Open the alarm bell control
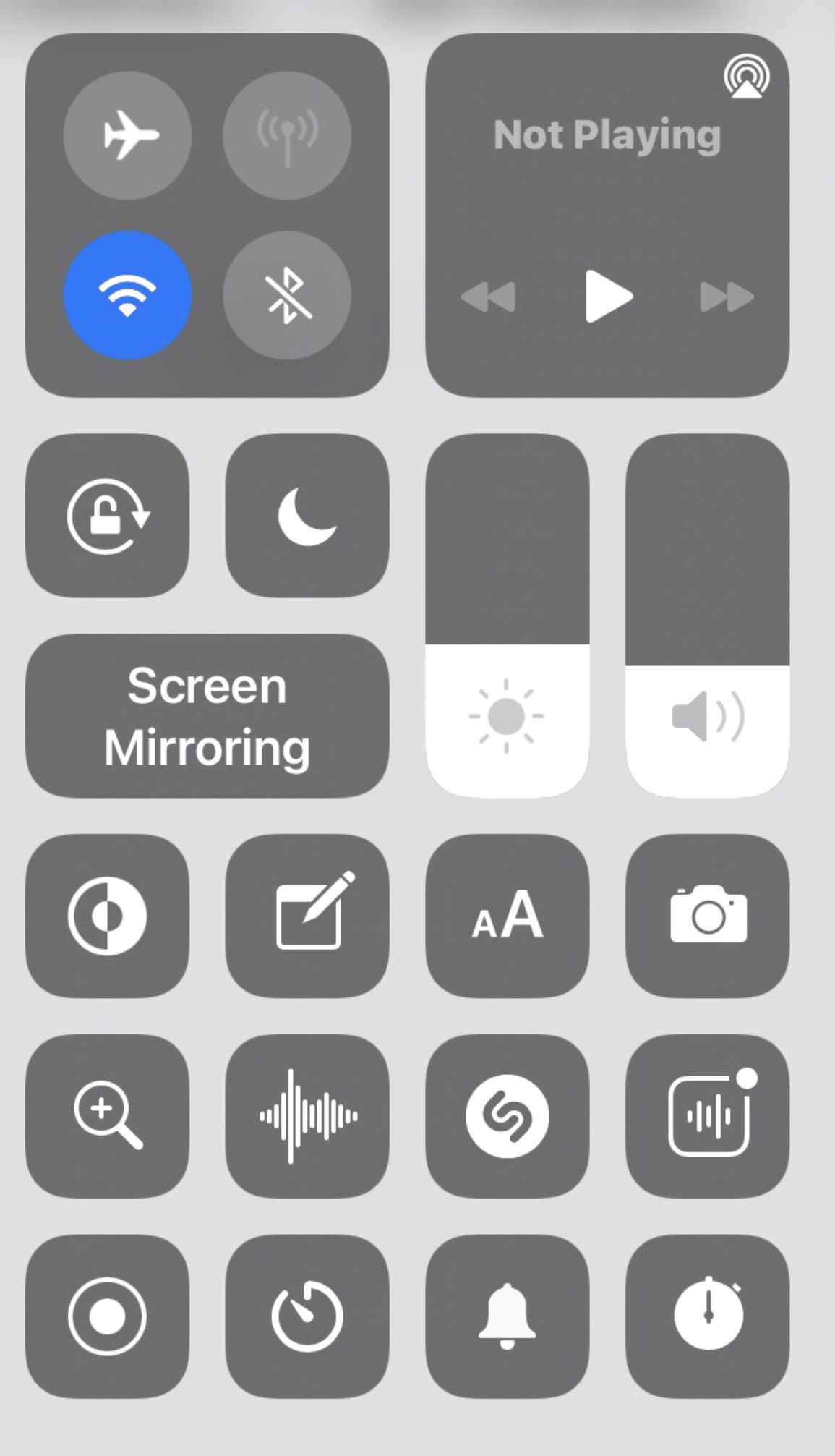Image resolution: width=835 pixels, height=1456 pixels. click(x=507, y=1316)
